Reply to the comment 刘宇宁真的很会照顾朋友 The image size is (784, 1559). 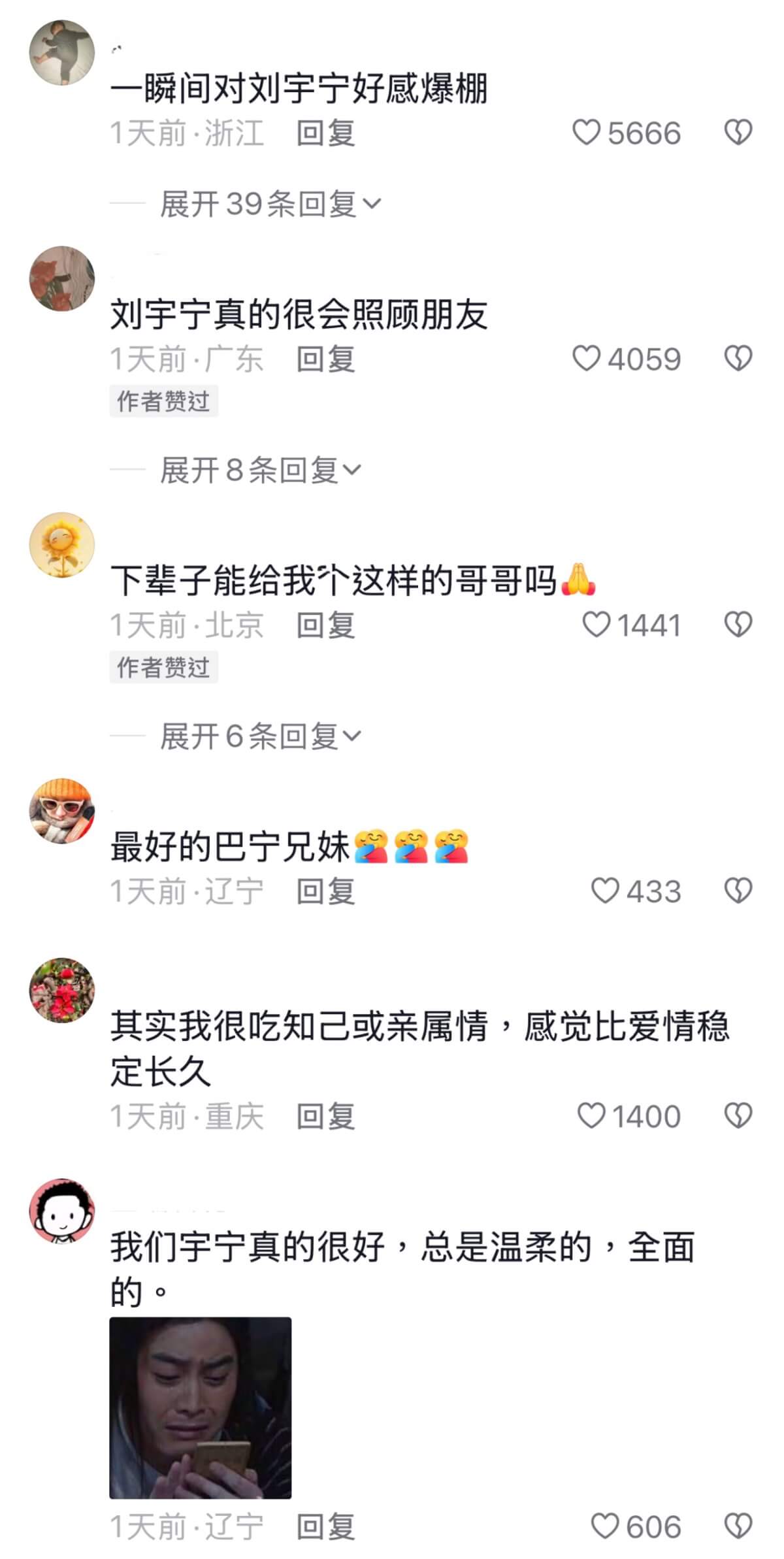point(325,359)
